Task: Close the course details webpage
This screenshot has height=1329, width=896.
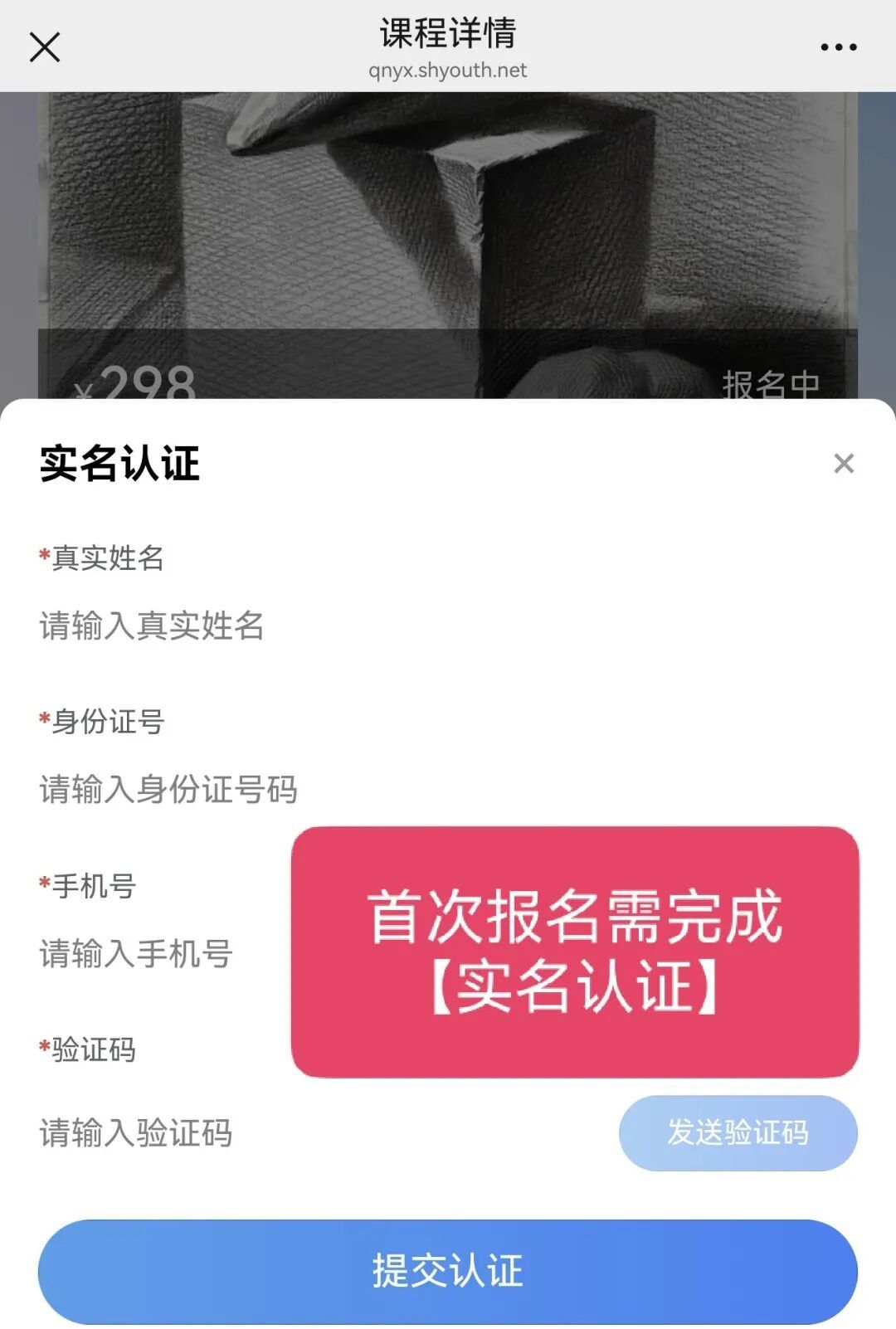Action: coord(45,47)
